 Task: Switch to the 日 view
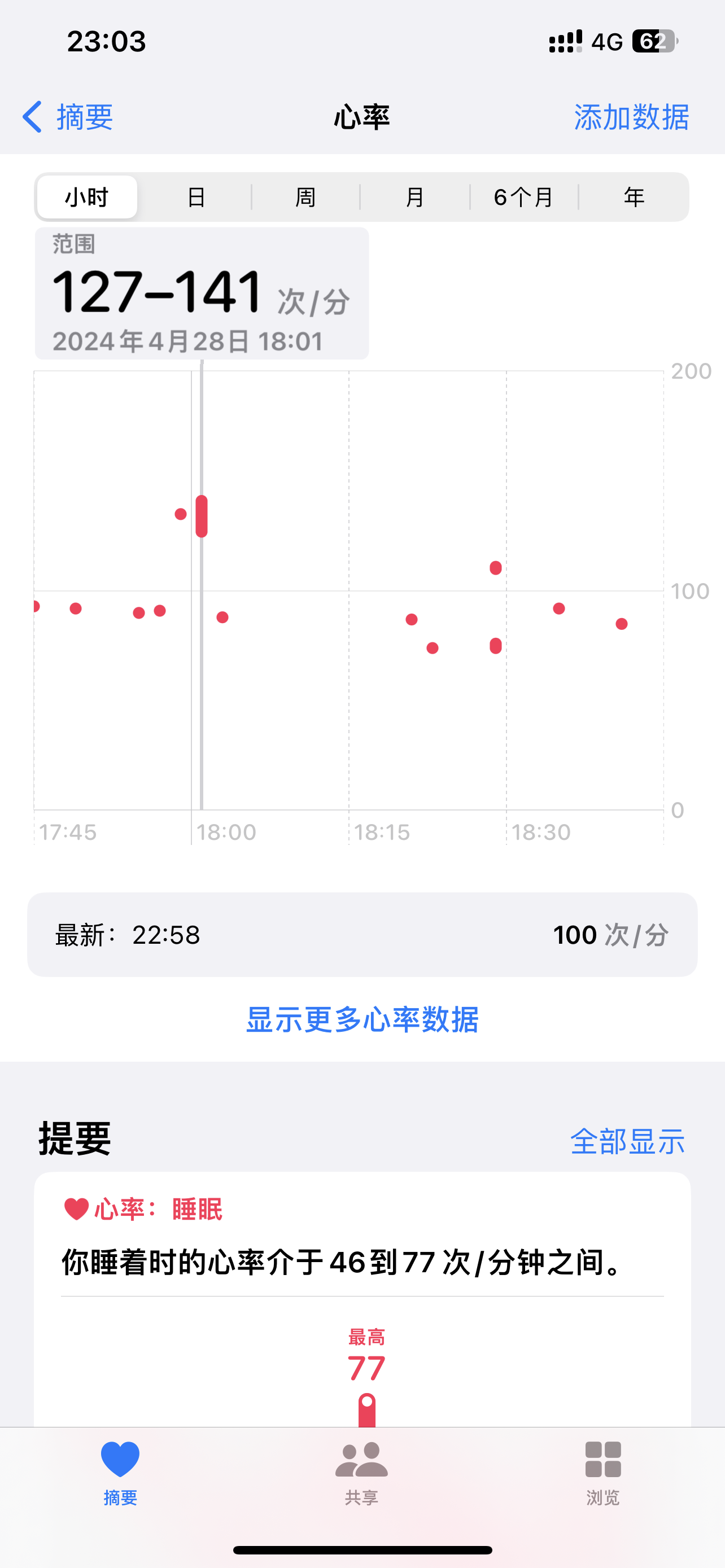[196, 197]
